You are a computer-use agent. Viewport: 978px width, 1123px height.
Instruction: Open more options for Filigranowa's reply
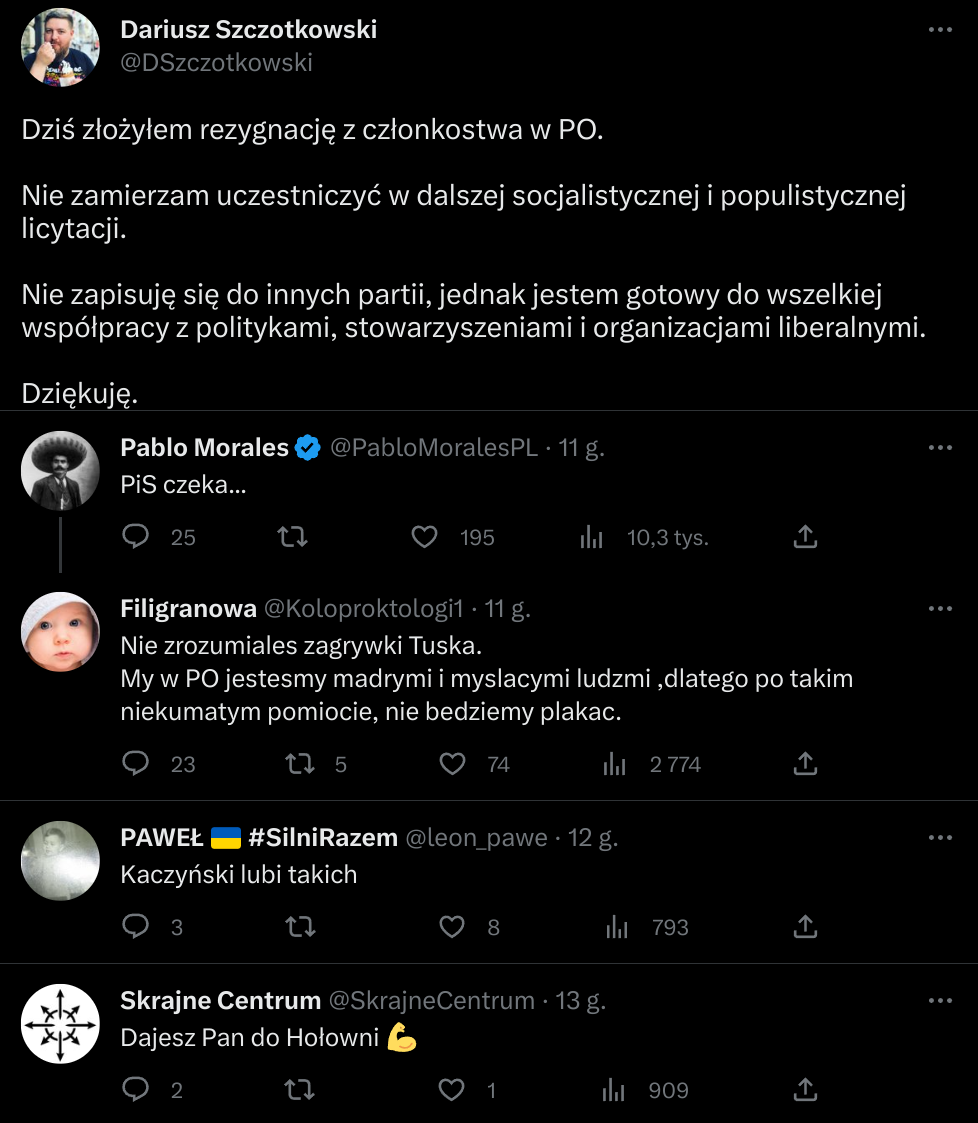(940, 608)
